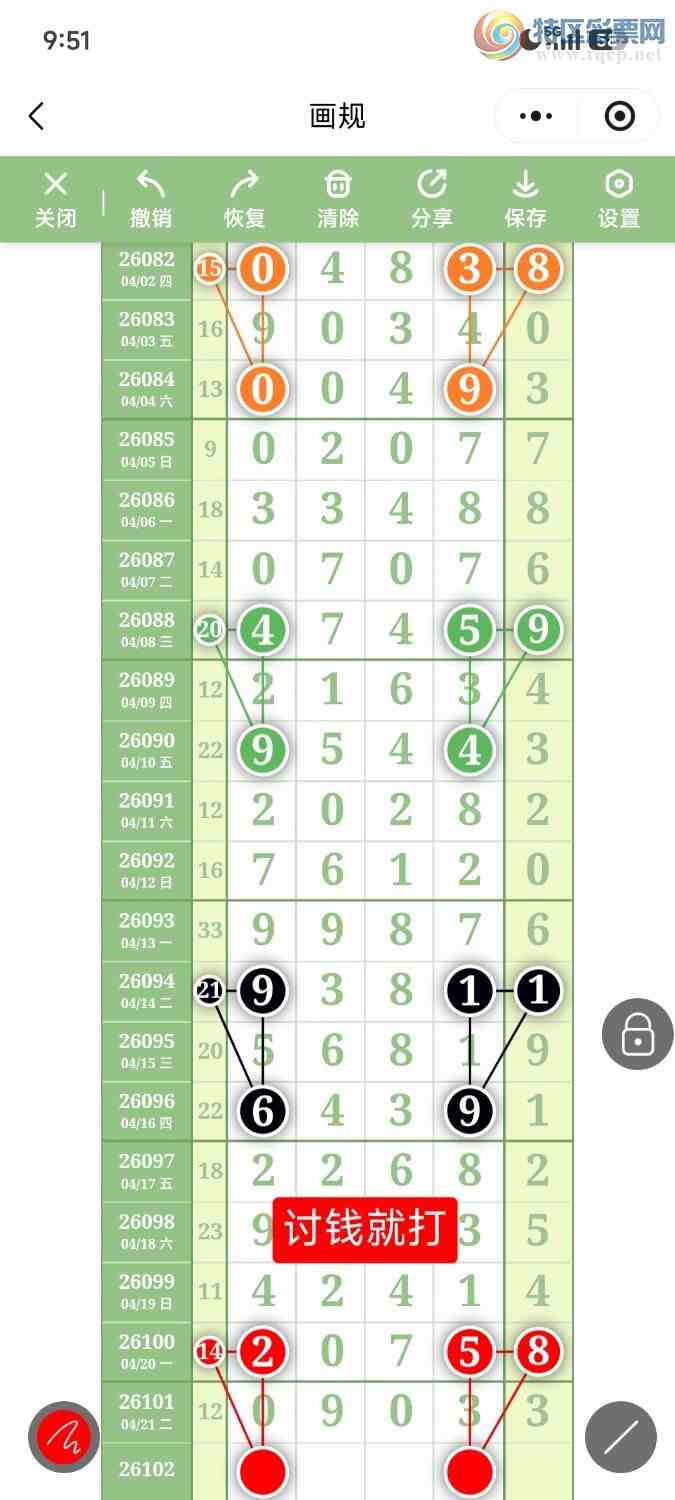Image resolution: width=675 pixels, height=1500 pixels.
Task: Open drawing 设置
Action: [x=619, y=199]
